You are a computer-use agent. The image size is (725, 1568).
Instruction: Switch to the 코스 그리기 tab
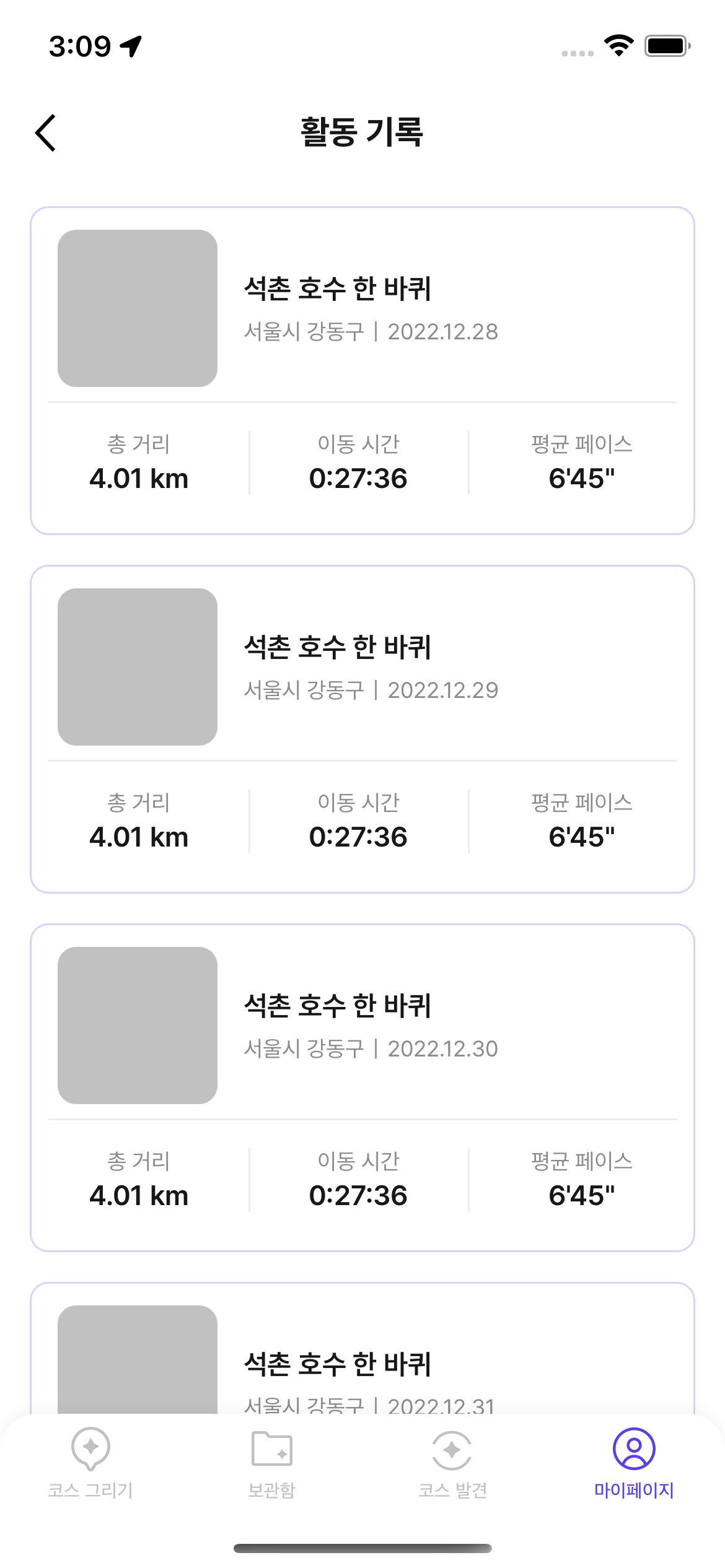click(90, 1463)
